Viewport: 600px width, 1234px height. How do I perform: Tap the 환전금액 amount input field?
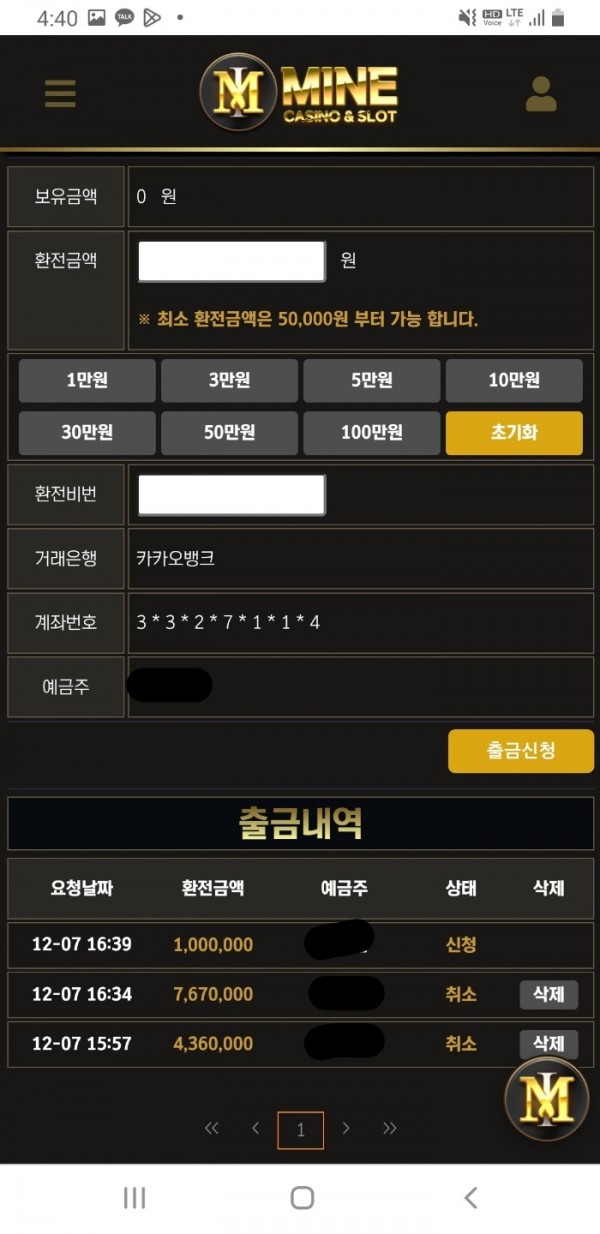(231, 261)
